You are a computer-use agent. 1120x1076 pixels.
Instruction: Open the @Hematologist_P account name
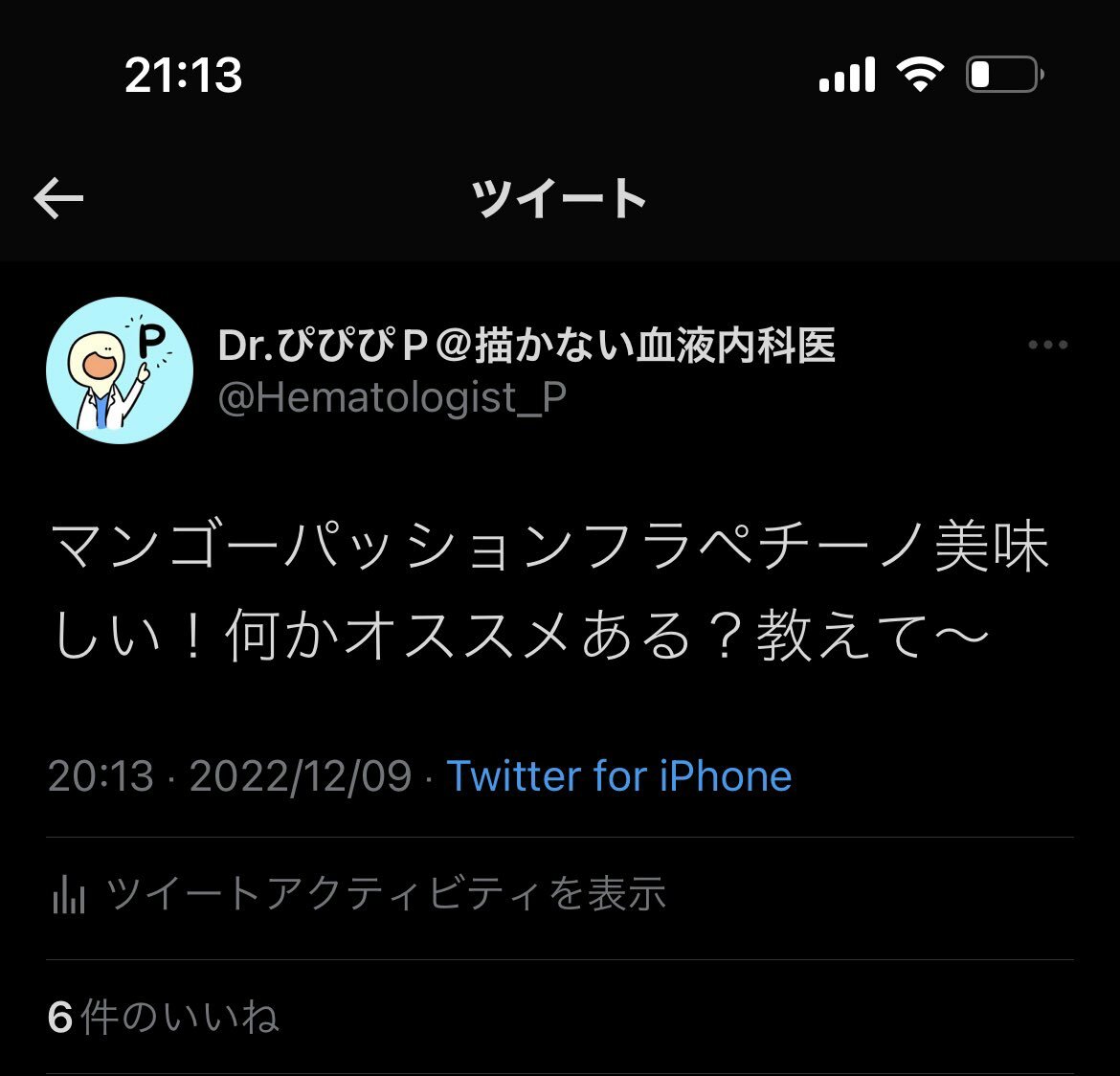[392, 397]
